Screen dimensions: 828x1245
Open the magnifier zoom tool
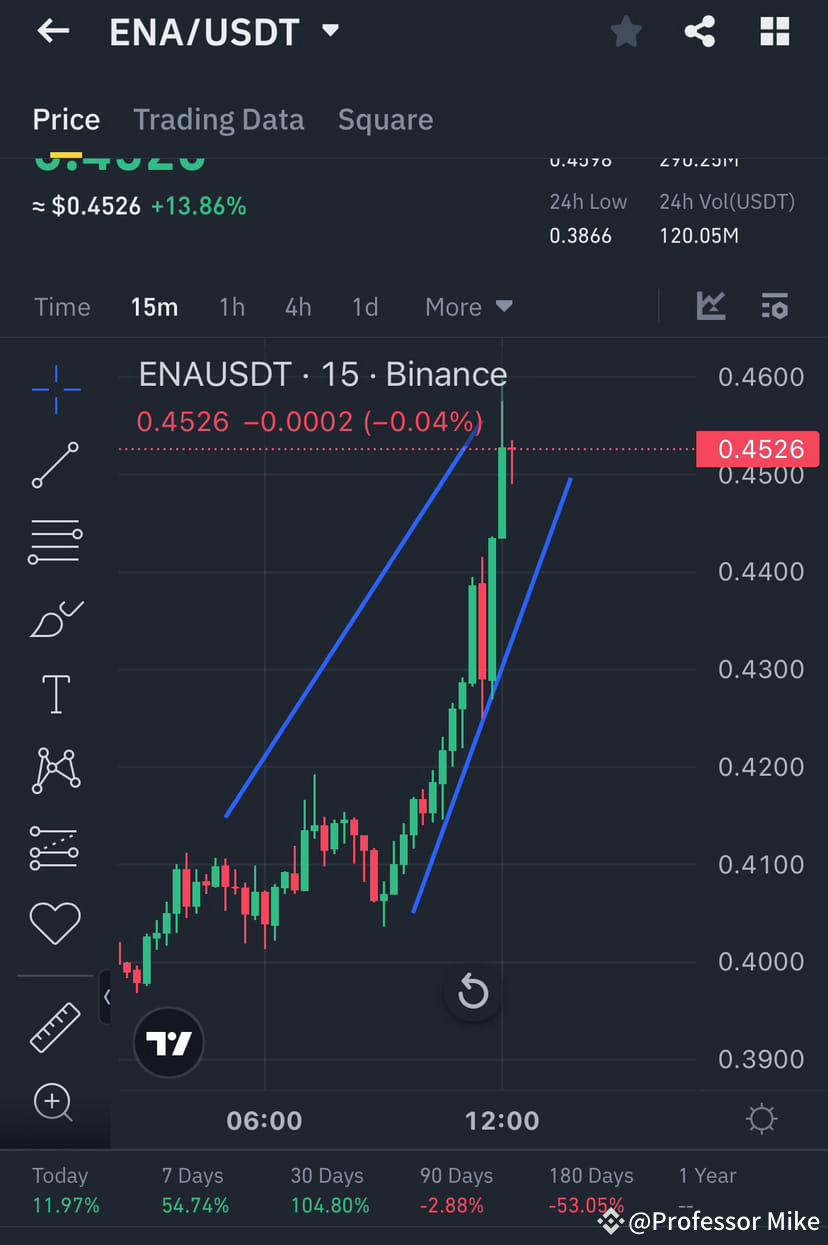tap(55, 1103)
